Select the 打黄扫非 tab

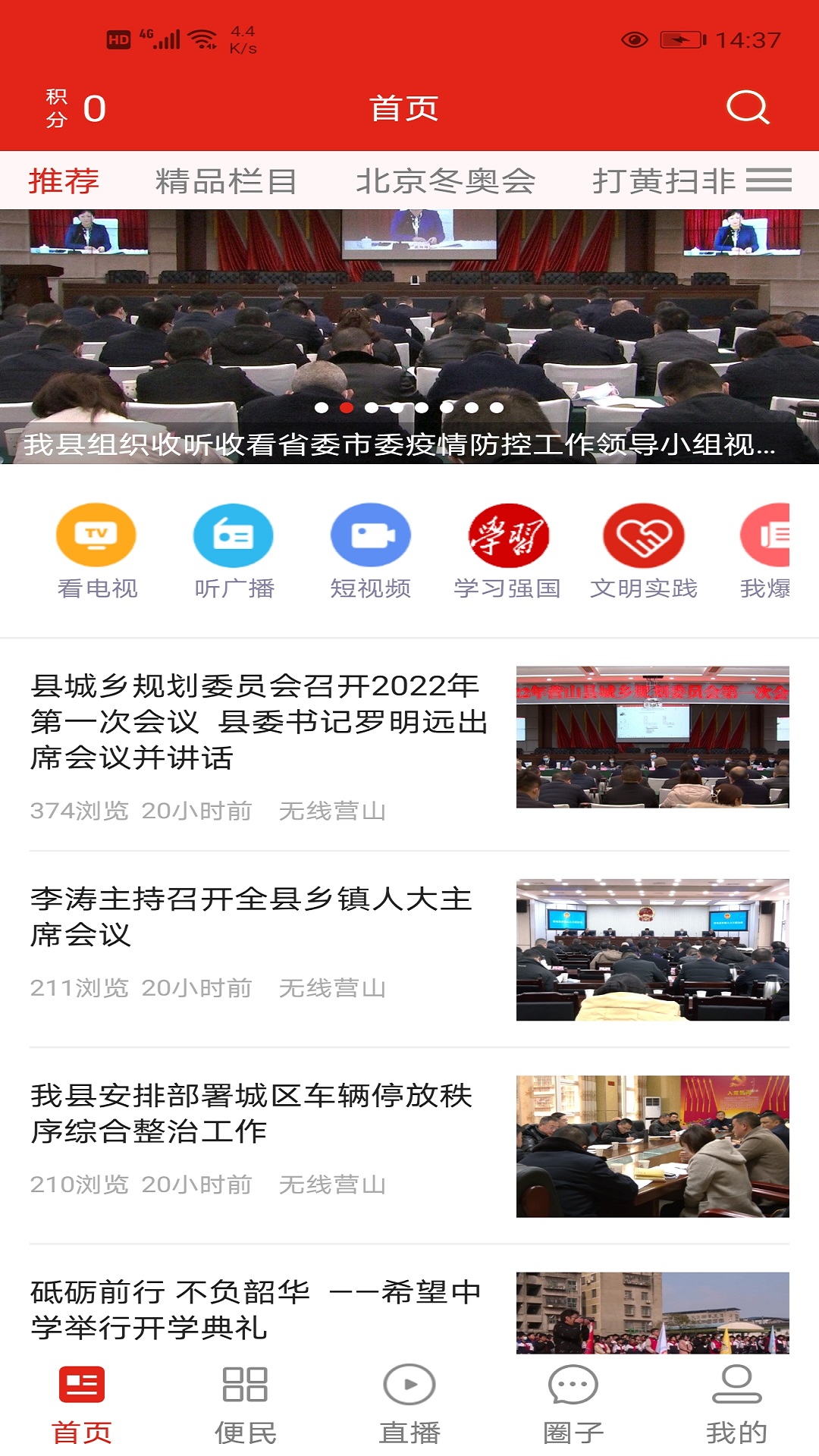tap(663, 181)
